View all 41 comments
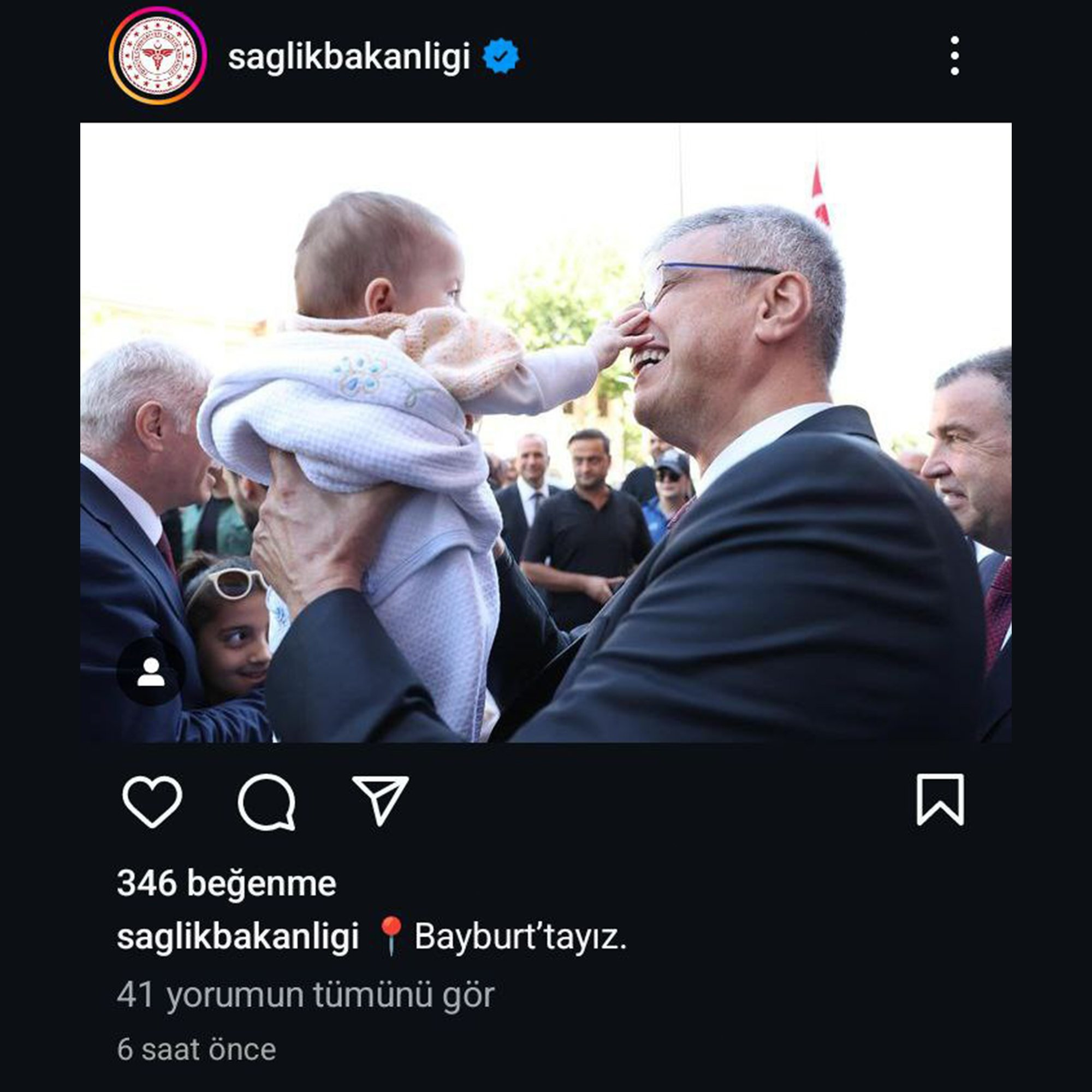This screenshot has width=1092, height=1092. (306, 995)
